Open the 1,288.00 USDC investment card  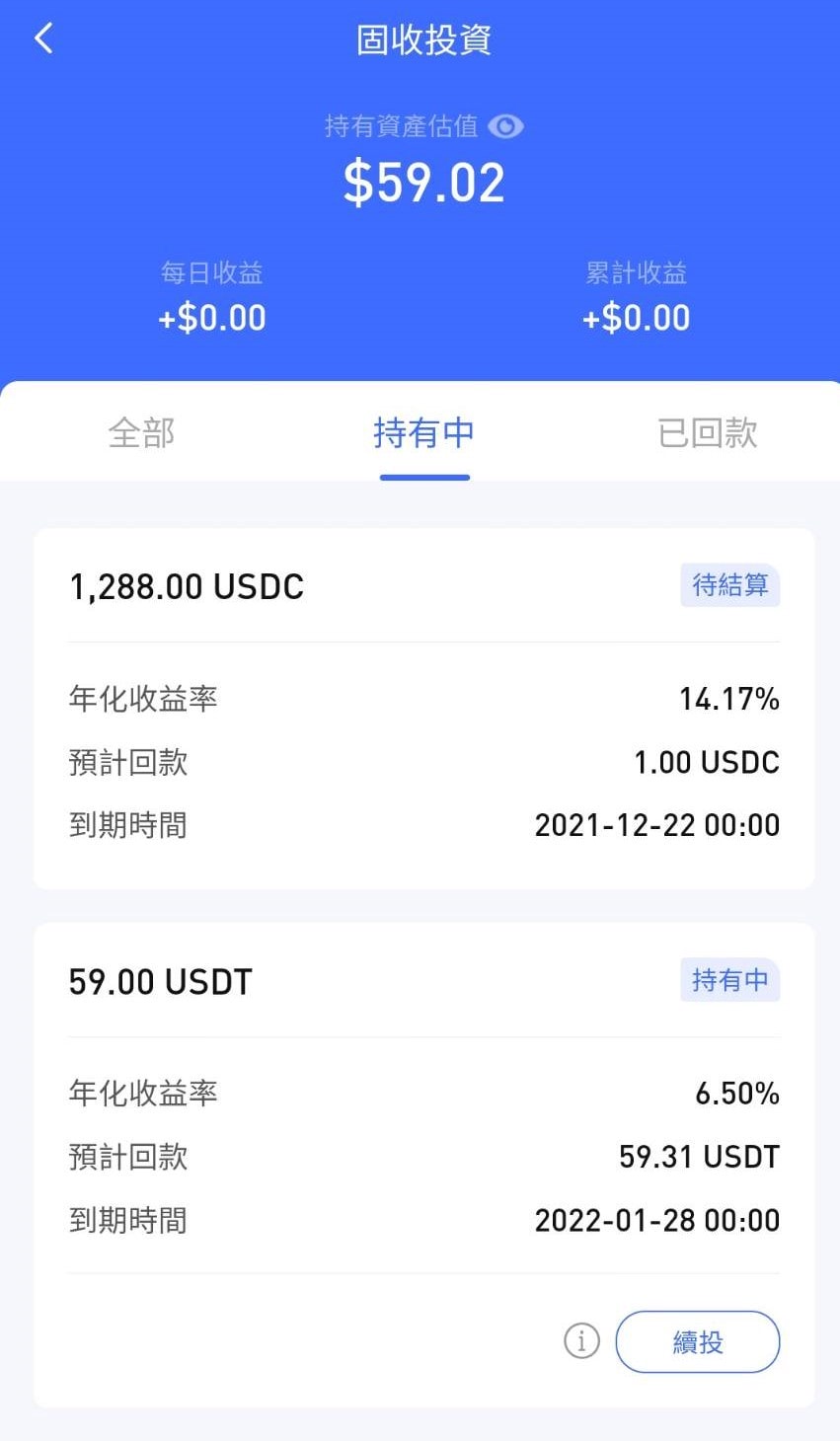point(424,709)
